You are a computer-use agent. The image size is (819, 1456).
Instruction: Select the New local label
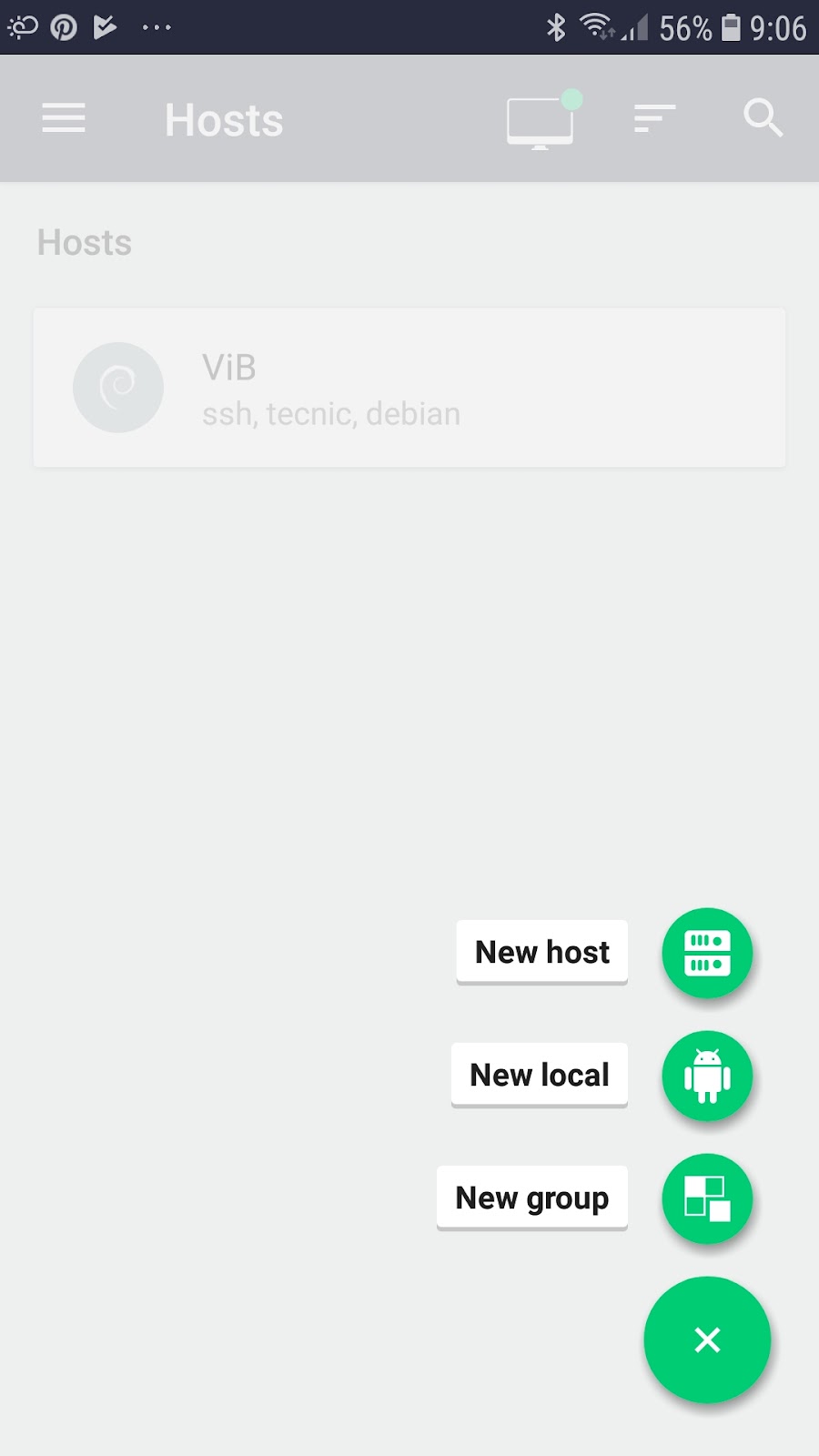click(x=540, y=1075)
